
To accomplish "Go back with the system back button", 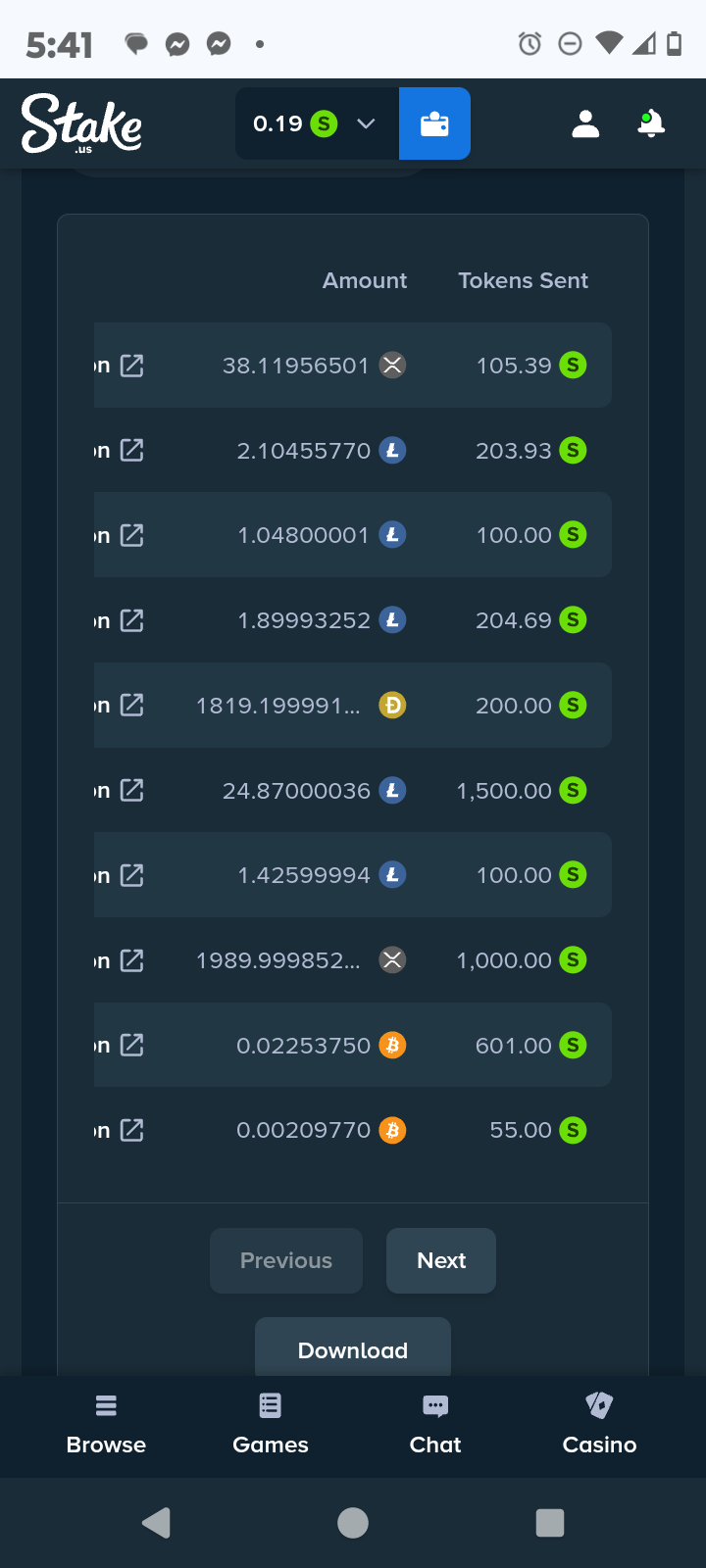I will point(157,1523).
